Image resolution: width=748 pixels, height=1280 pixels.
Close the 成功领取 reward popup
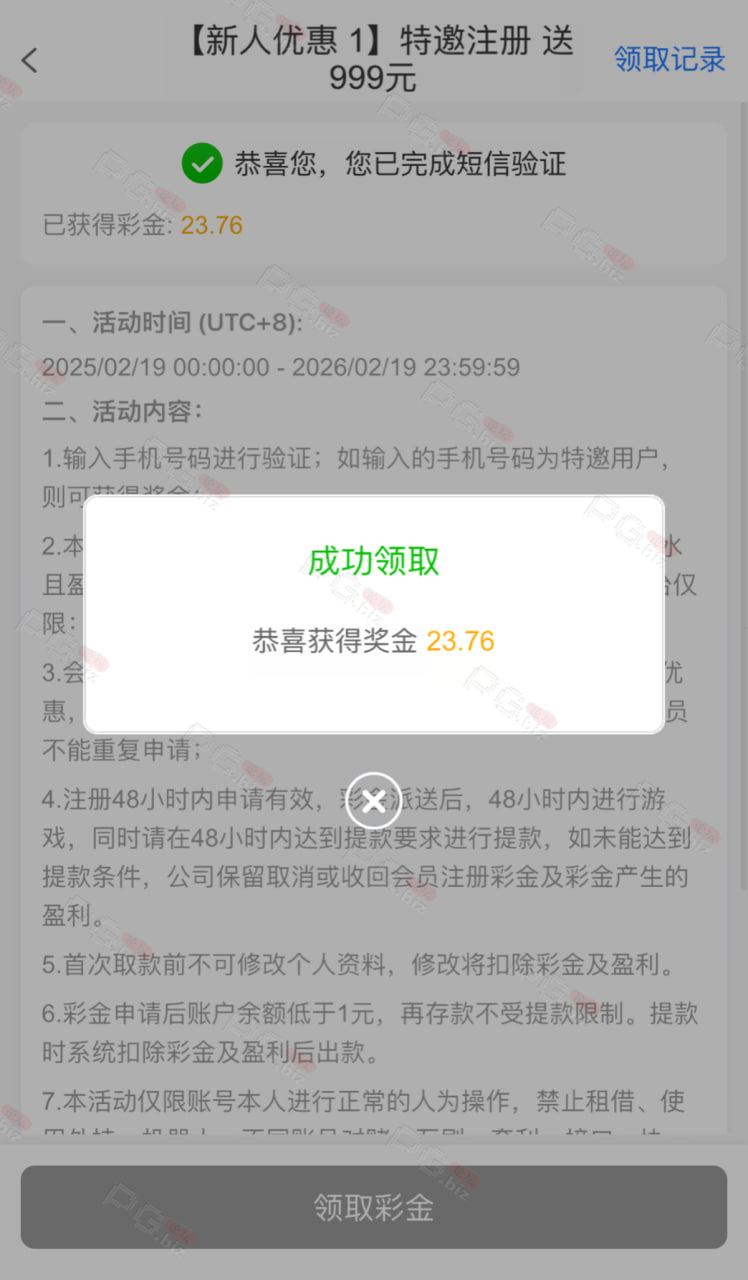(373, 800)
